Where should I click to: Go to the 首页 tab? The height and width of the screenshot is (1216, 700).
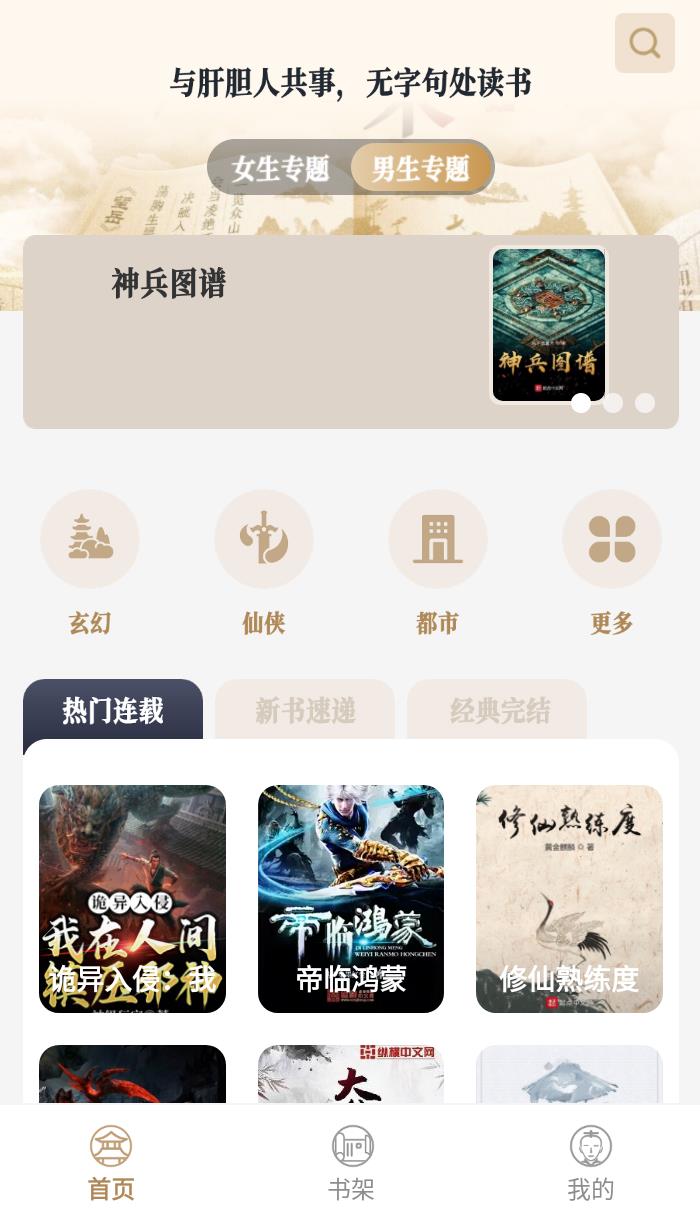111,1162
